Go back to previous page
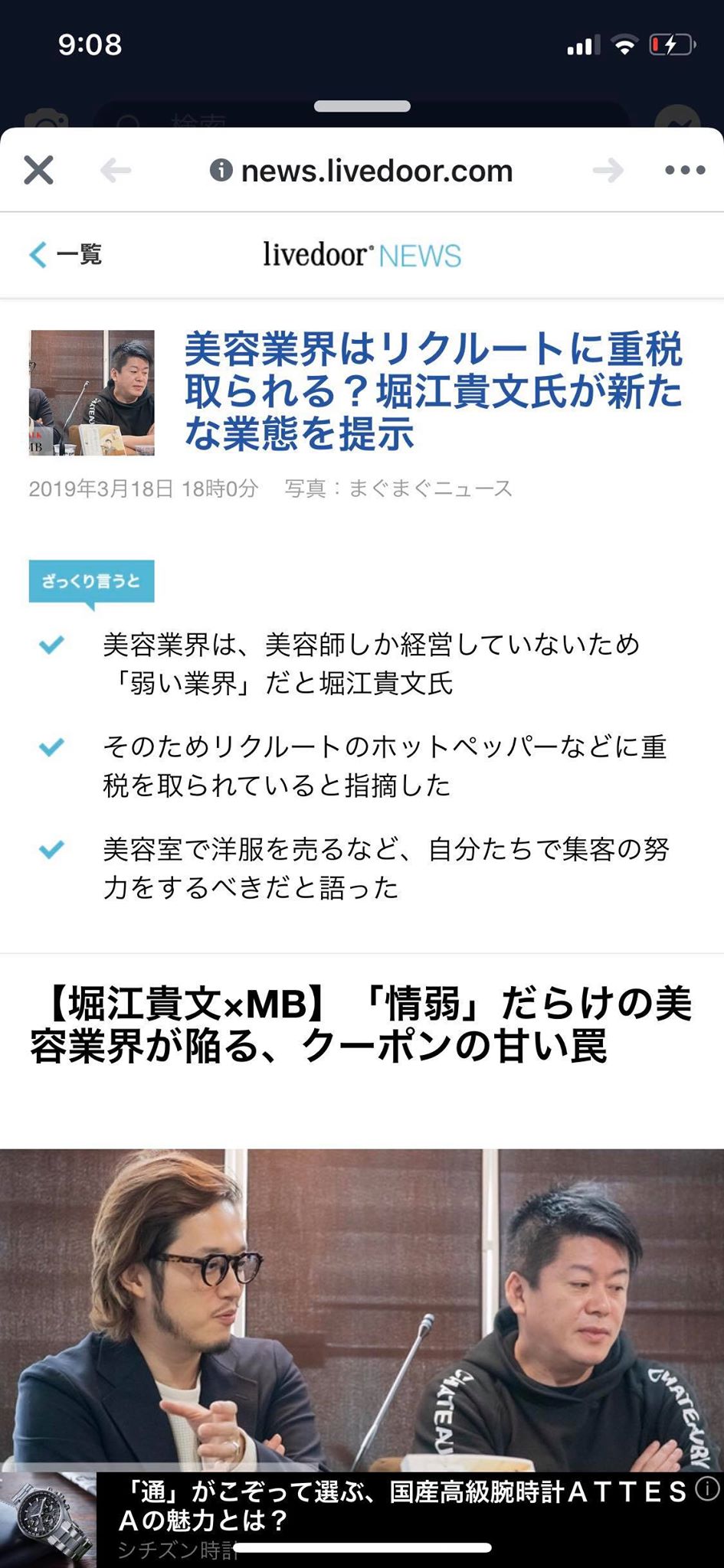 [116, 170]
